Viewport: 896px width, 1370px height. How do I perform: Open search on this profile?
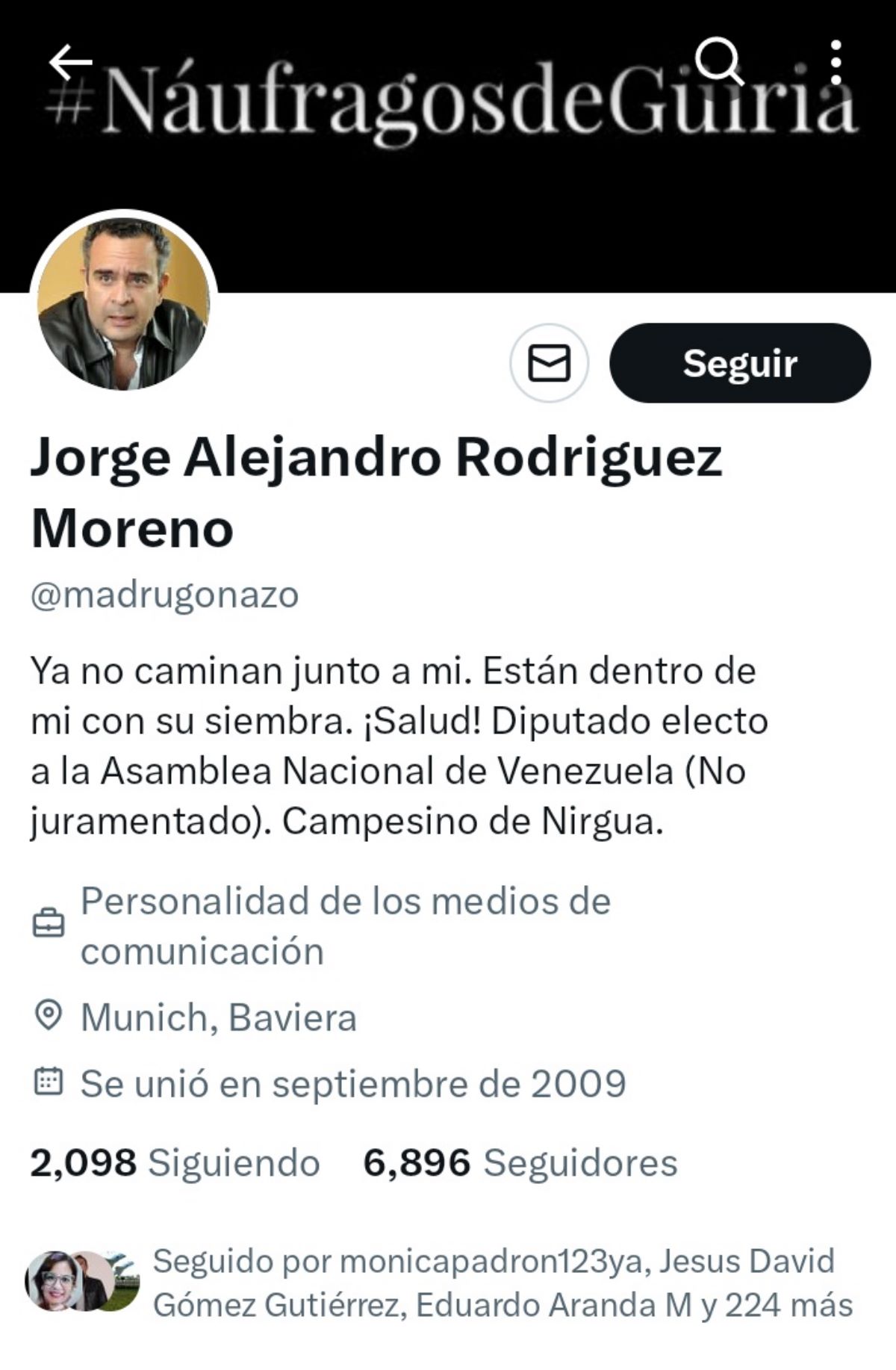tap(719, 62)
